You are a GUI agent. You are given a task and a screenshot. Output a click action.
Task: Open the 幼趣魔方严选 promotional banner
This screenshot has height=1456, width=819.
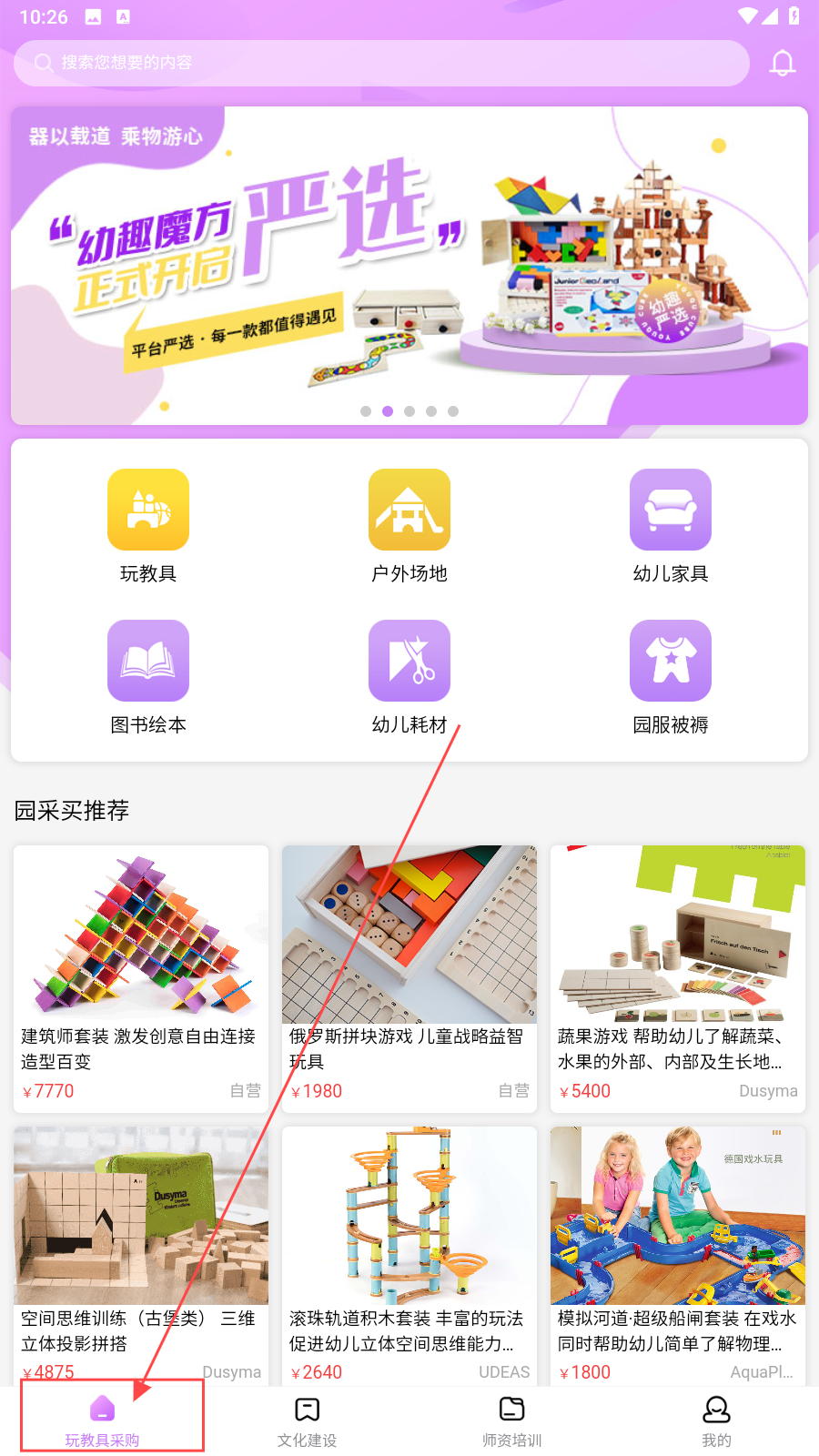coord(409,265)
